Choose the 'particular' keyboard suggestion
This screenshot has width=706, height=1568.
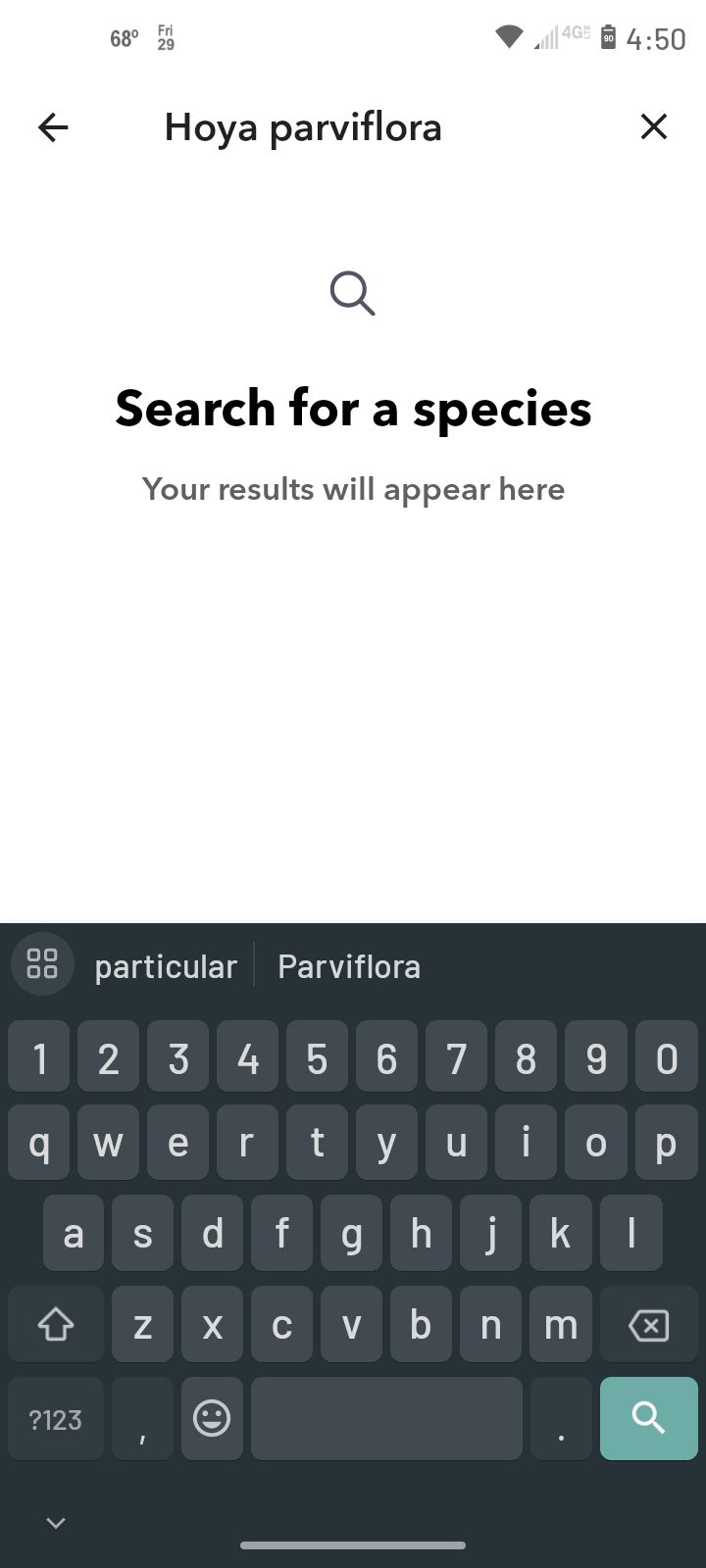tap(166, 966)
